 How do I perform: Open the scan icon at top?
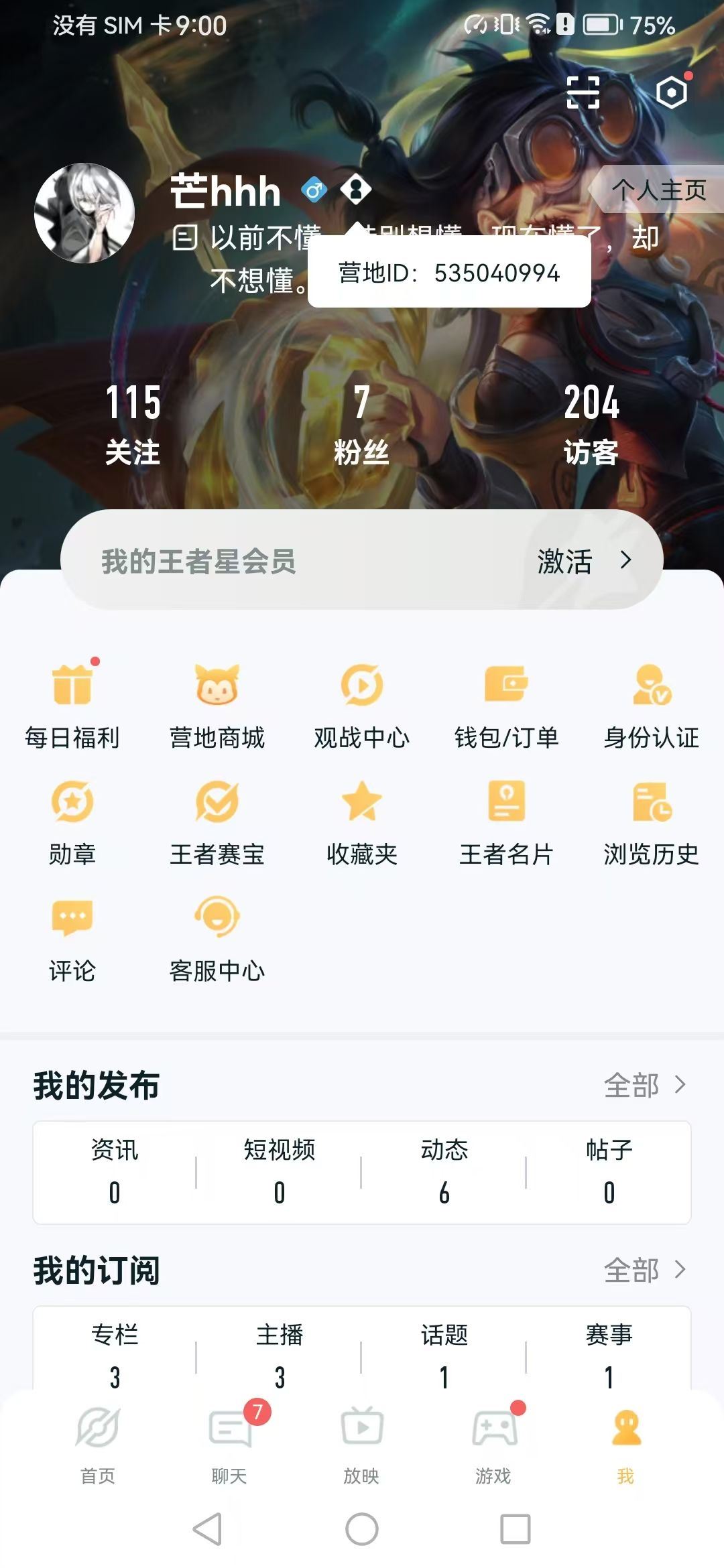583,92
